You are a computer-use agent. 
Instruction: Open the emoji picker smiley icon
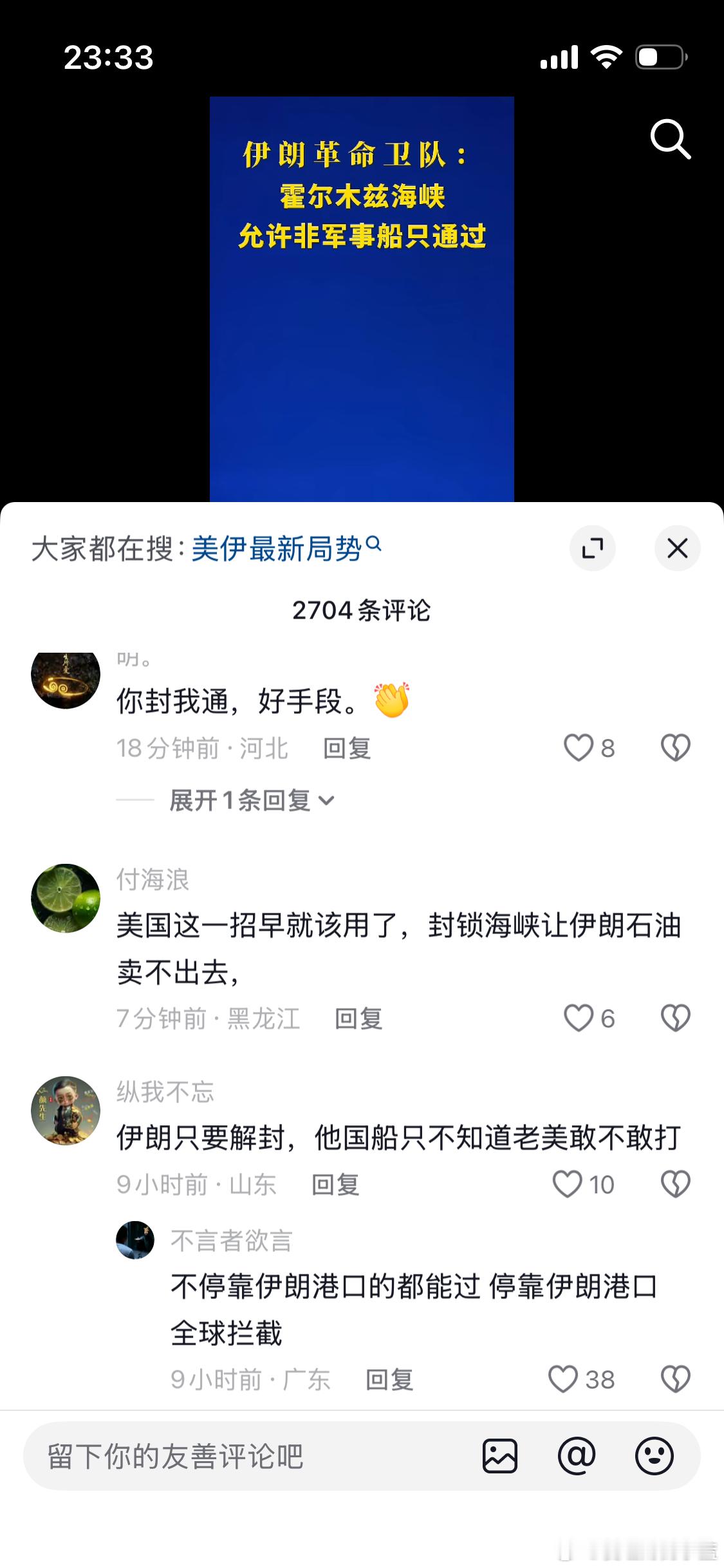pyautogui.click(x=656, y=1456)
